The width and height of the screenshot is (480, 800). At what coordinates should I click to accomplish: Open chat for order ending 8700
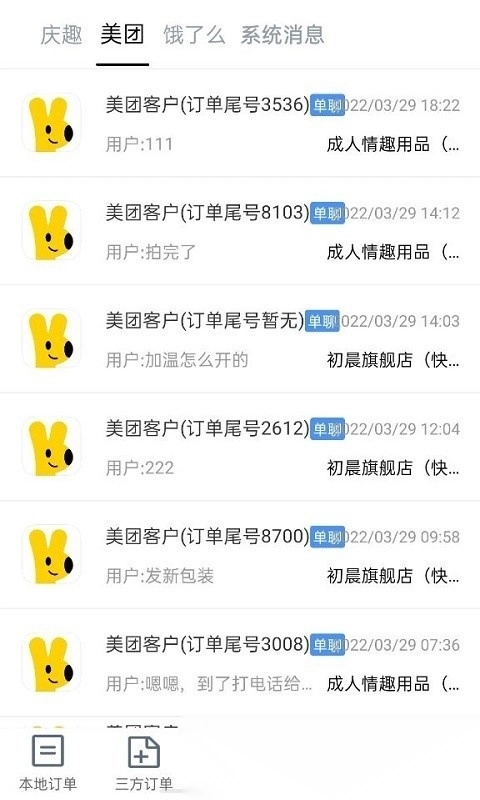[240, 555]
